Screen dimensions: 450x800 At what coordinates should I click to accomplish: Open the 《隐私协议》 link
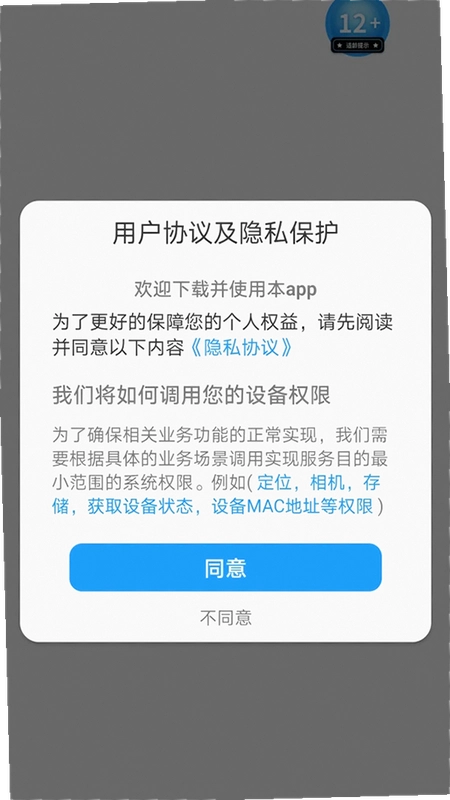[x=241, y=348]
